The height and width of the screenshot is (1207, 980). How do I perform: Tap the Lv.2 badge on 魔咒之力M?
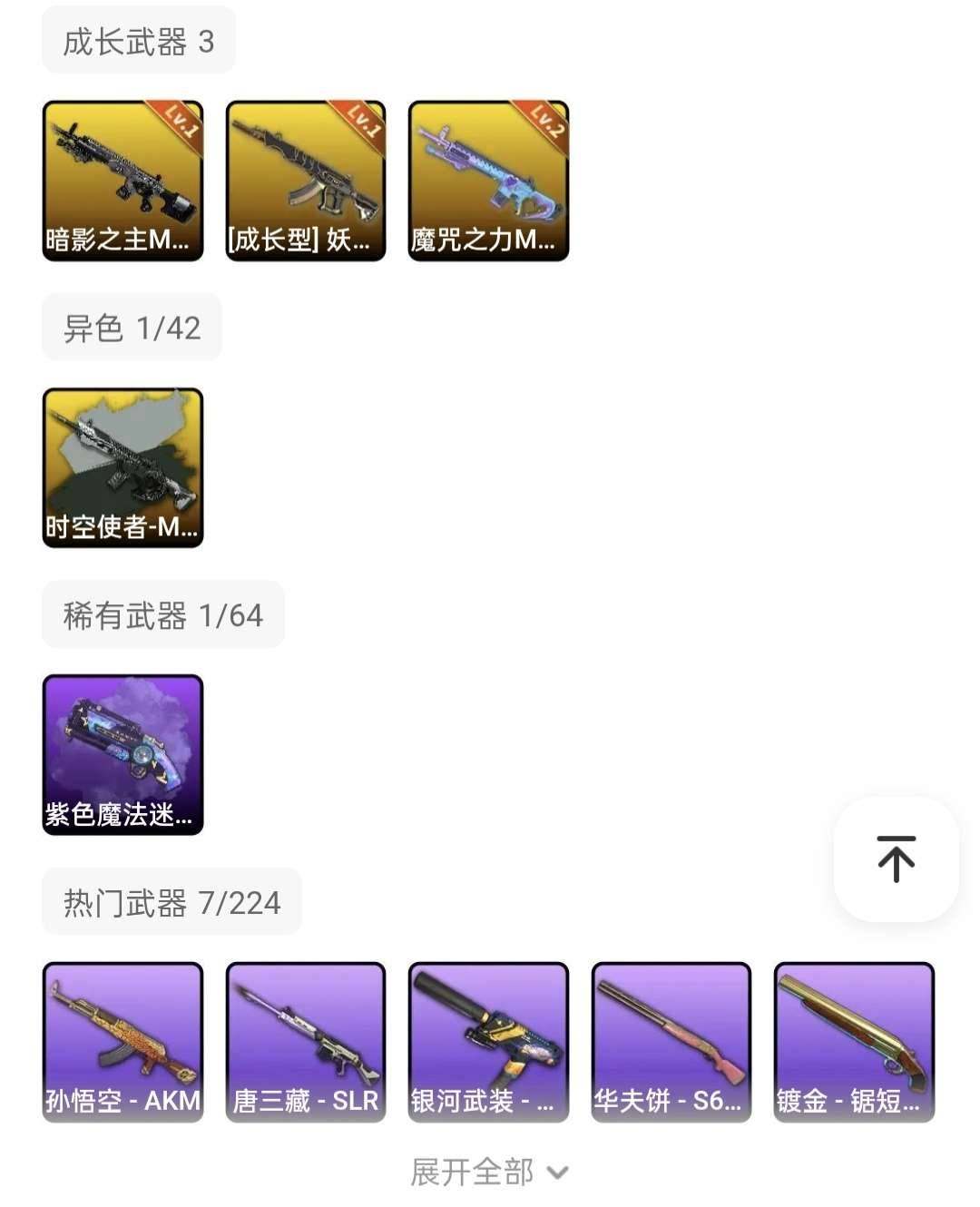(x=542, y=116)
